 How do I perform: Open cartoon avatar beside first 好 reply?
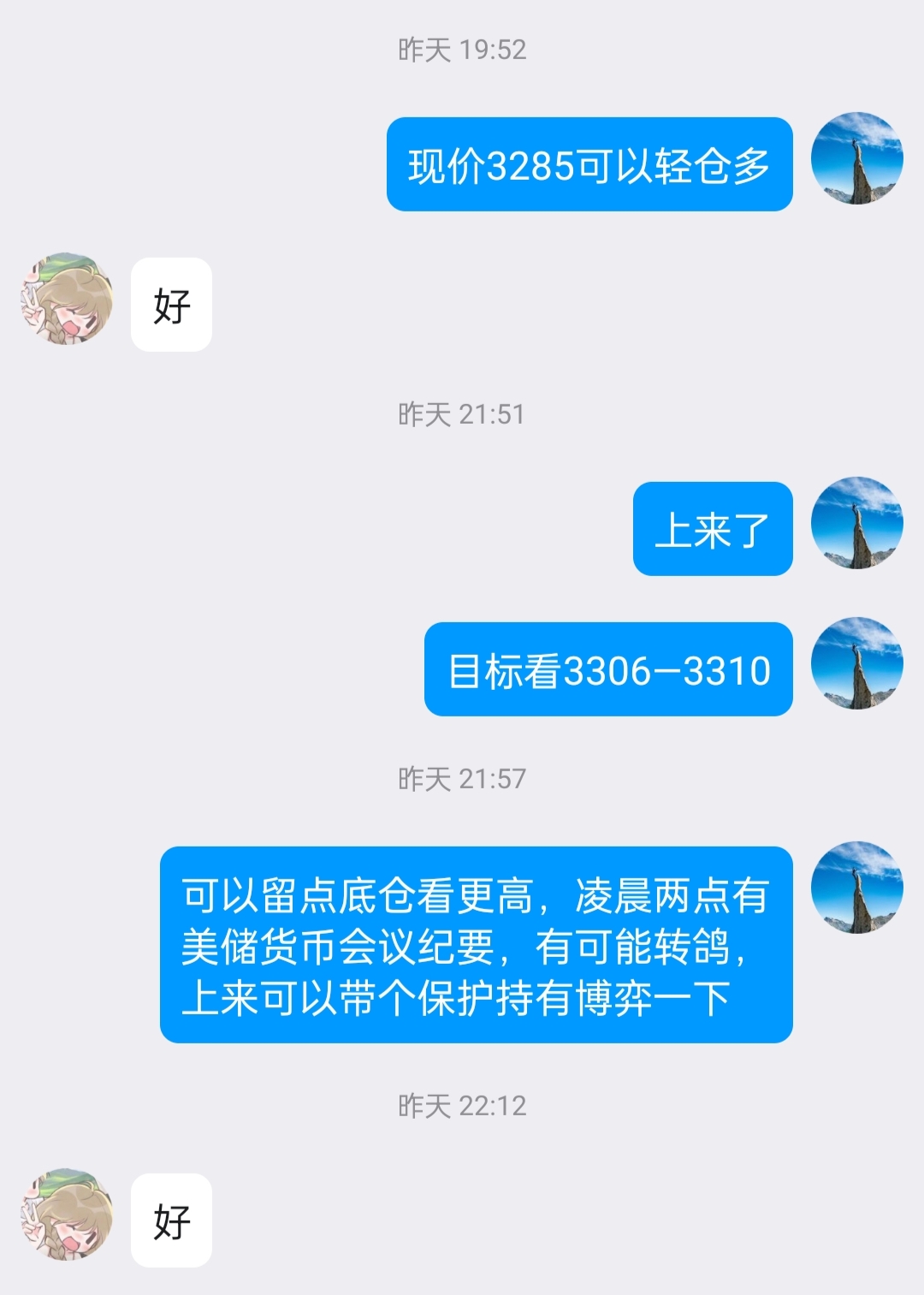click(67, 299)
